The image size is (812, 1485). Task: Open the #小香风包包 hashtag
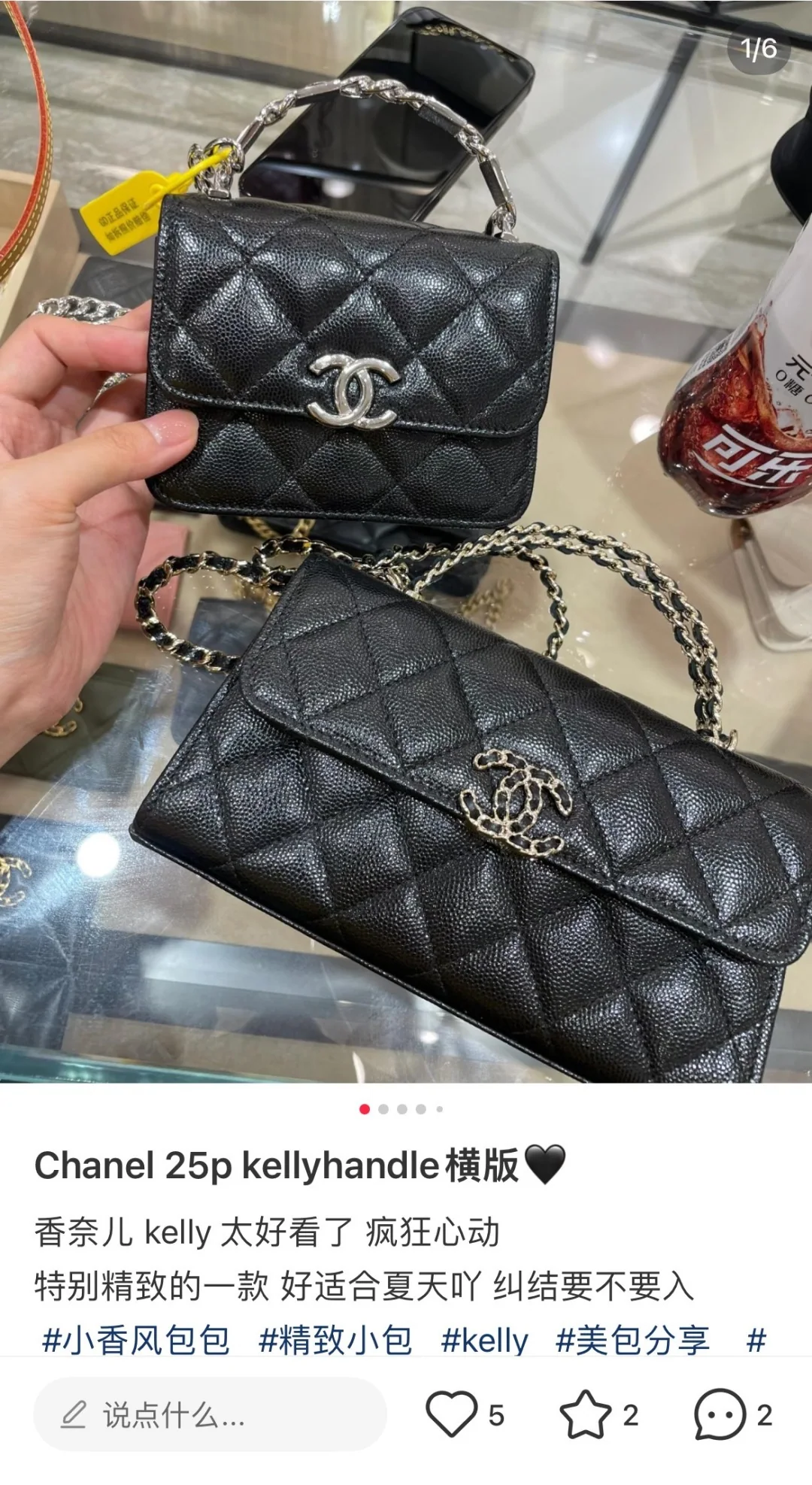135,1341
